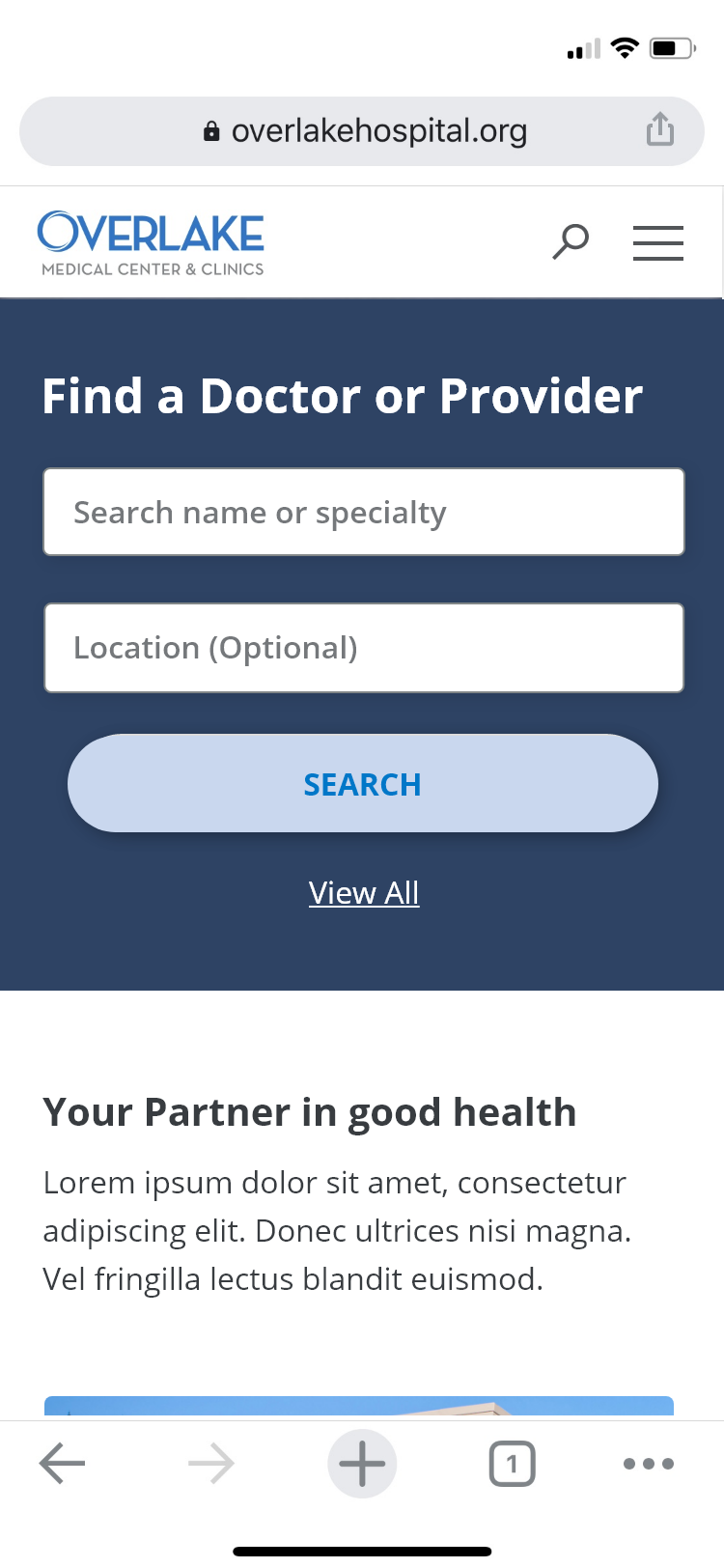Image resolution: width=724 pixels, height=1568 pixels.
Task: Tap the SEARCH button
Action: pyautogui.click(x=363, y=783)
